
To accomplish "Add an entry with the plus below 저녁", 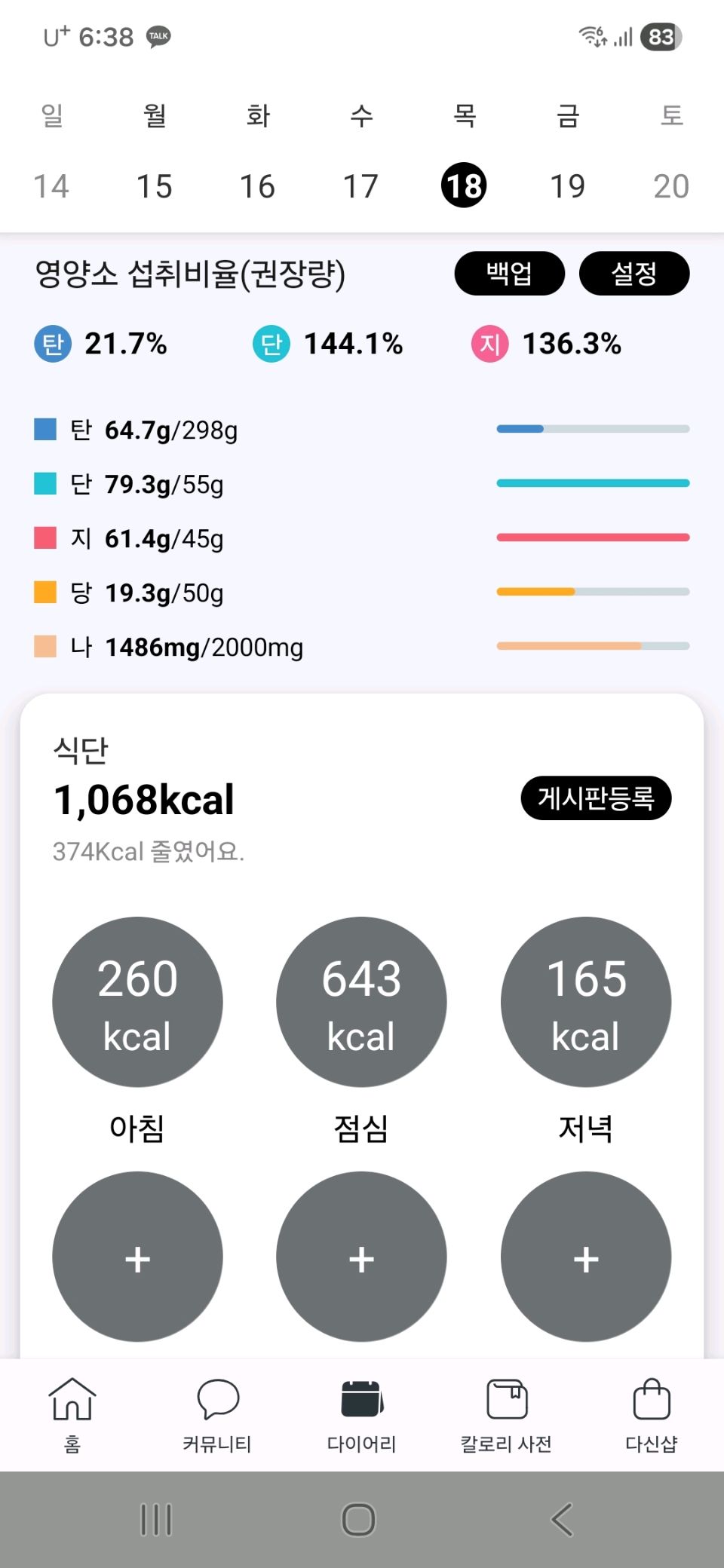I will coord(586,1257).
